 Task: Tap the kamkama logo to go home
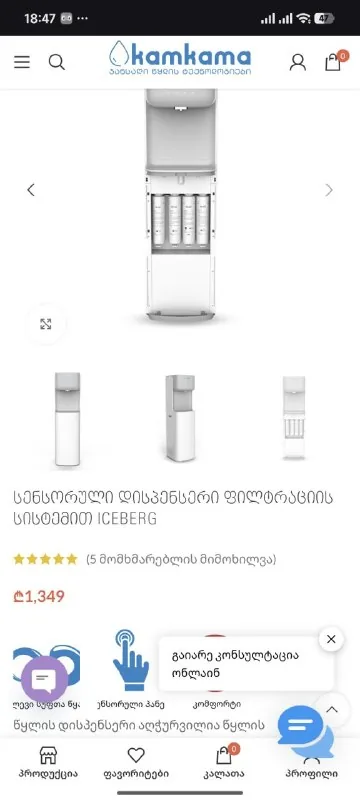click(180, 58)
